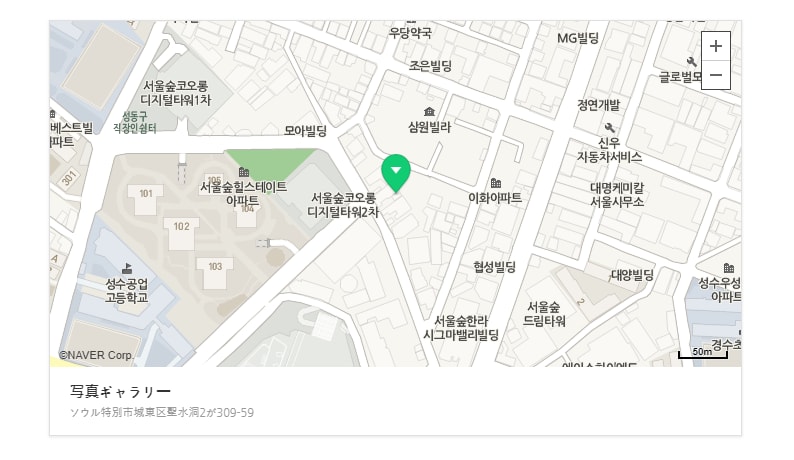Tap the green location pin marker
The image size is (794, 460).
[x=397, y=173]
